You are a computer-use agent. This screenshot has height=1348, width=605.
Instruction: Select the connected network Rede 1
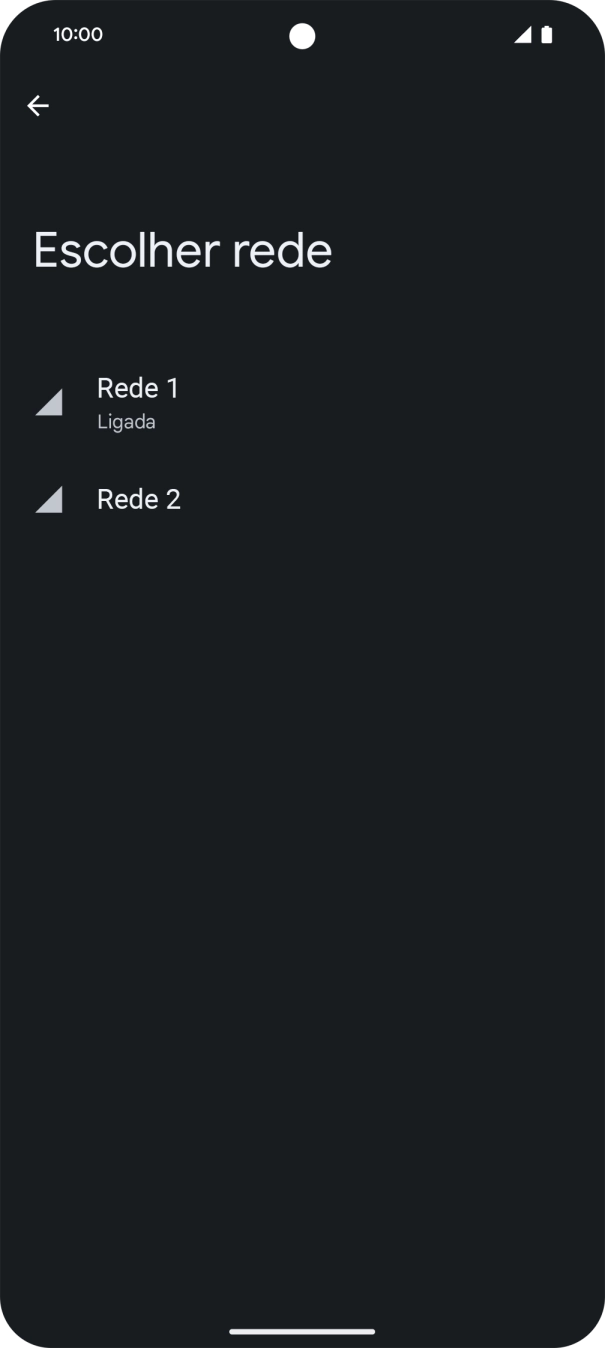coord(138,402)
